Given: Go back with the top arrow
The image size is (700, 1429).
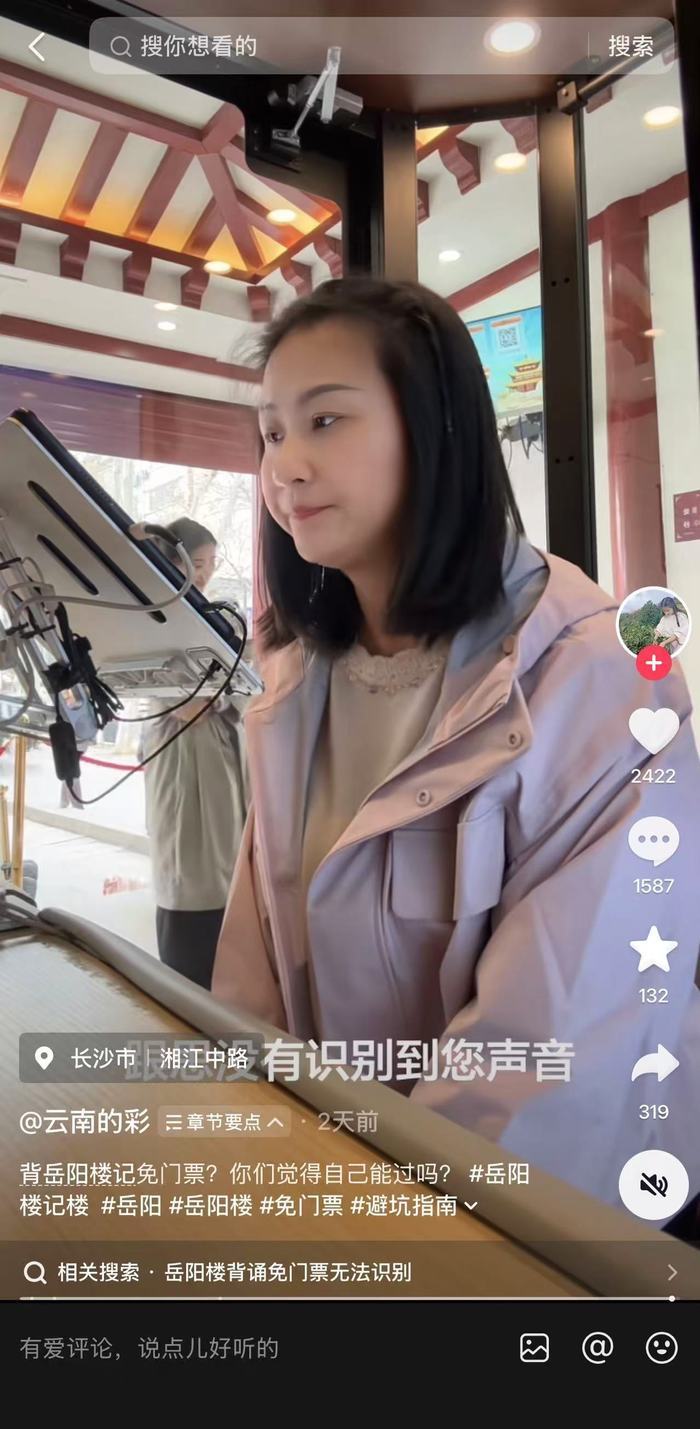Looking at the screenshot, I should click(x=37, y=47).
